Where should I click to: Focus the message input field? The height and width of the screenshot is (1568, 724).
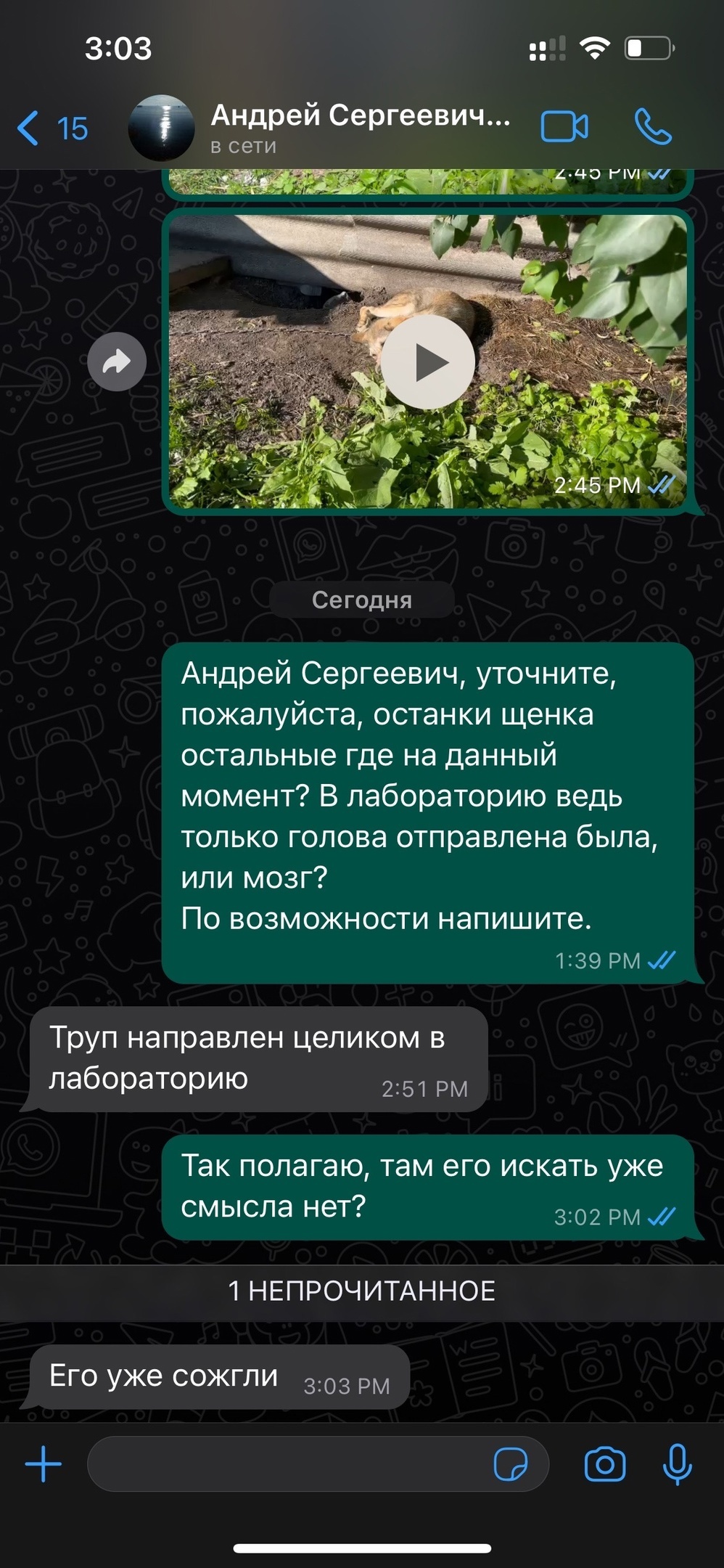tap(290, 1464)
